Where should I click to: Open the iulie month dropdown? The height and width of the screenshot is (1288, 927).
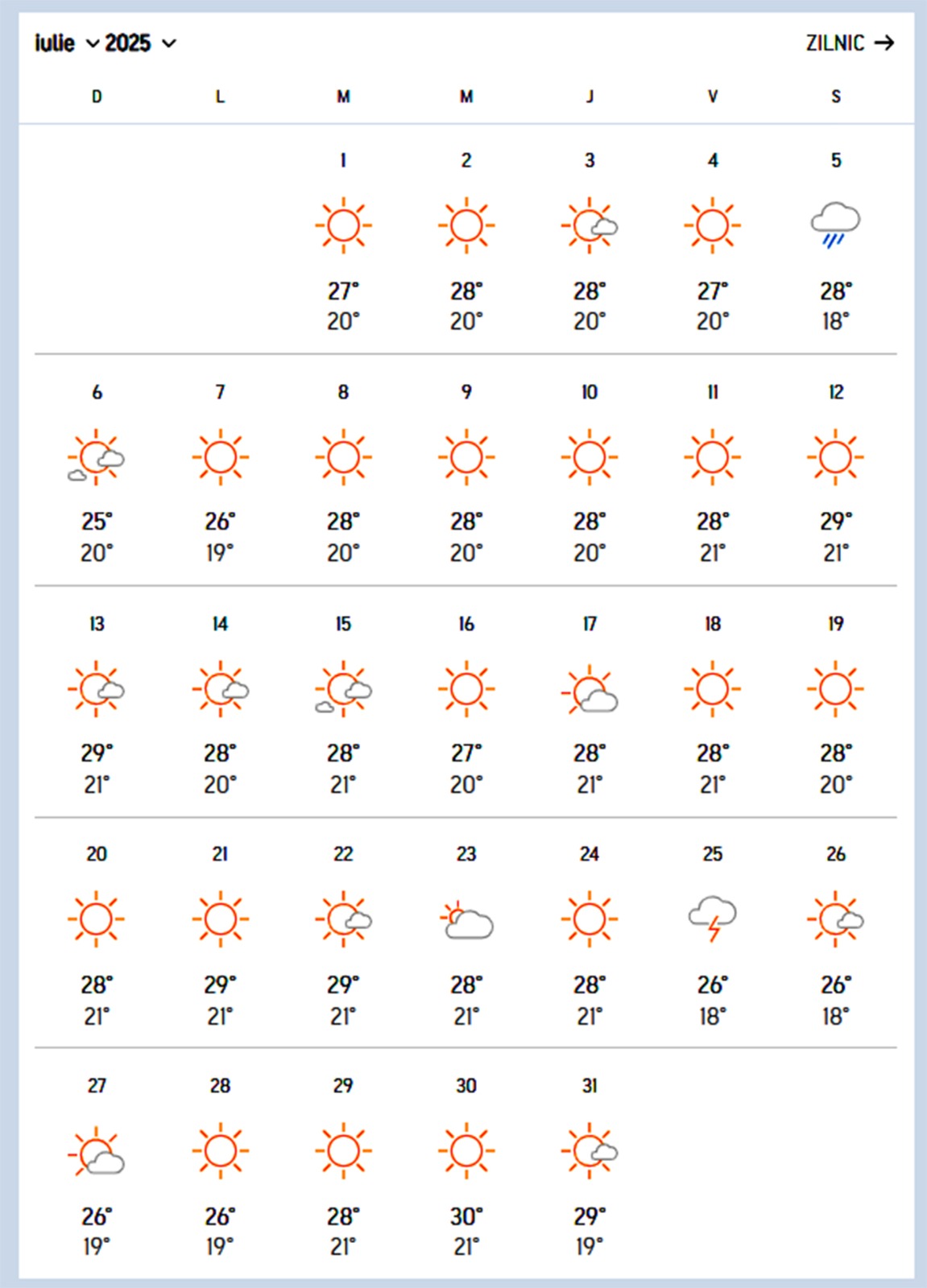(66, 43)
